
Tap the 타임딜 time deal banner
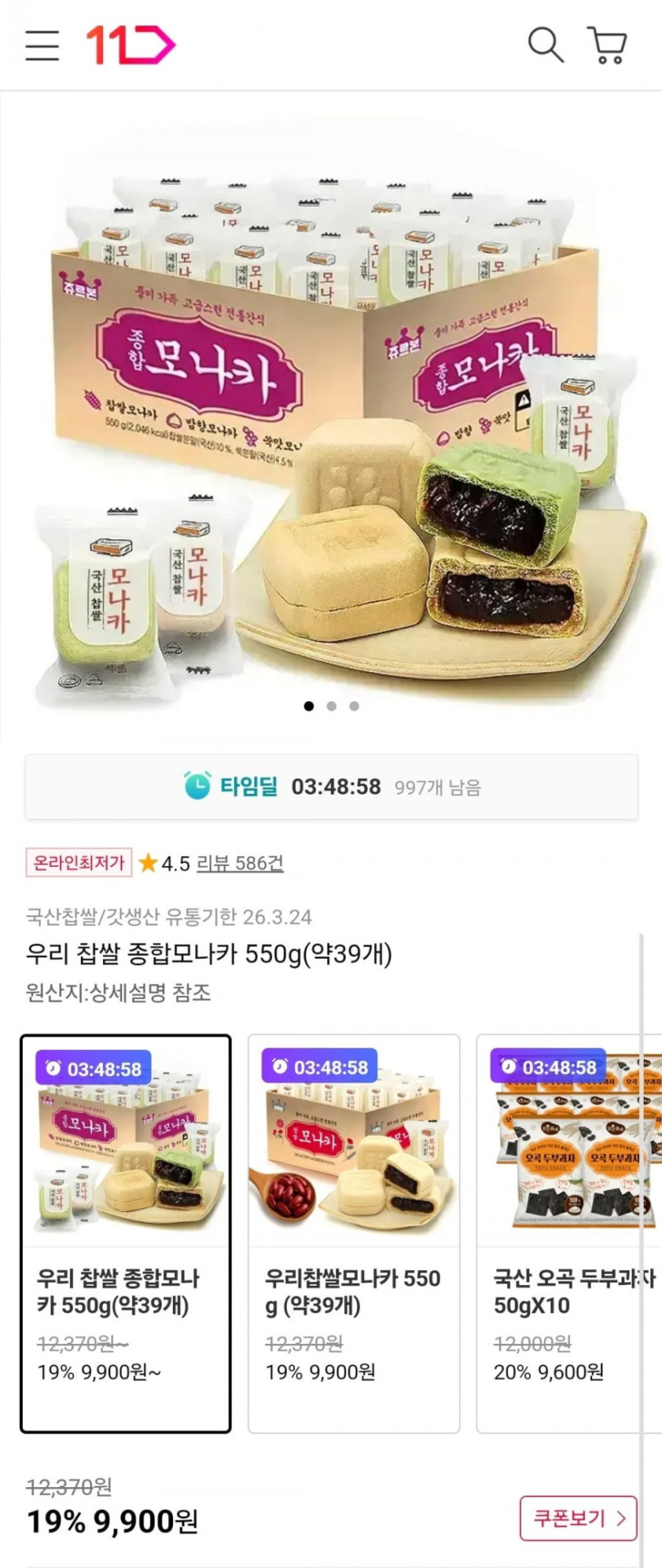(331, 787)
